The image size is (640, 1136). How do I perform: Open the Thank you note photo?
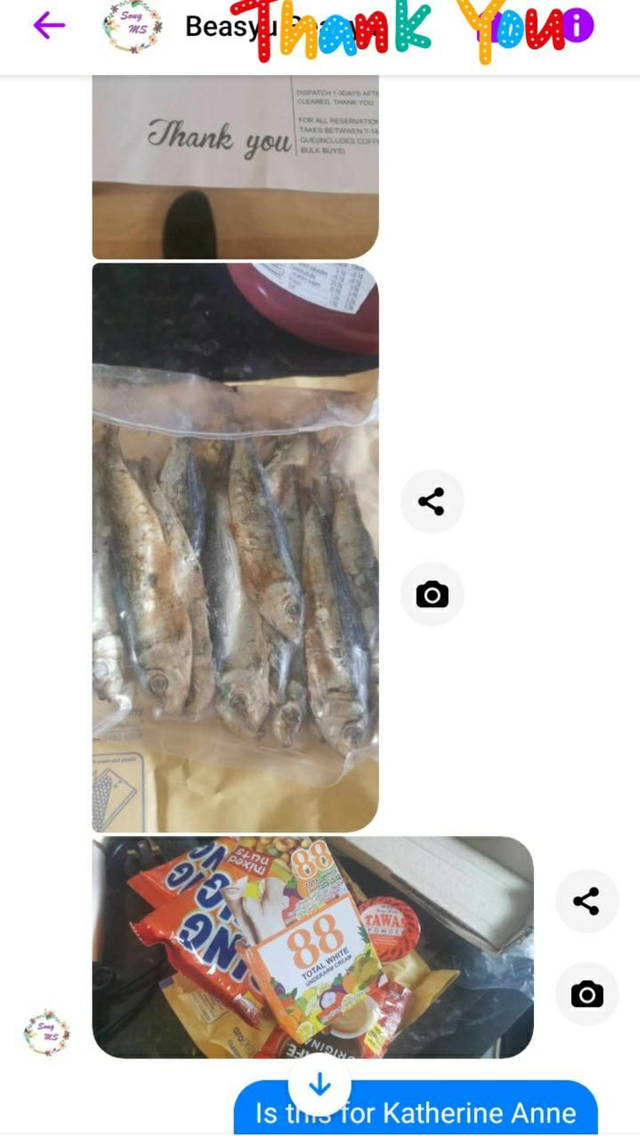click(x=235, y=167)
